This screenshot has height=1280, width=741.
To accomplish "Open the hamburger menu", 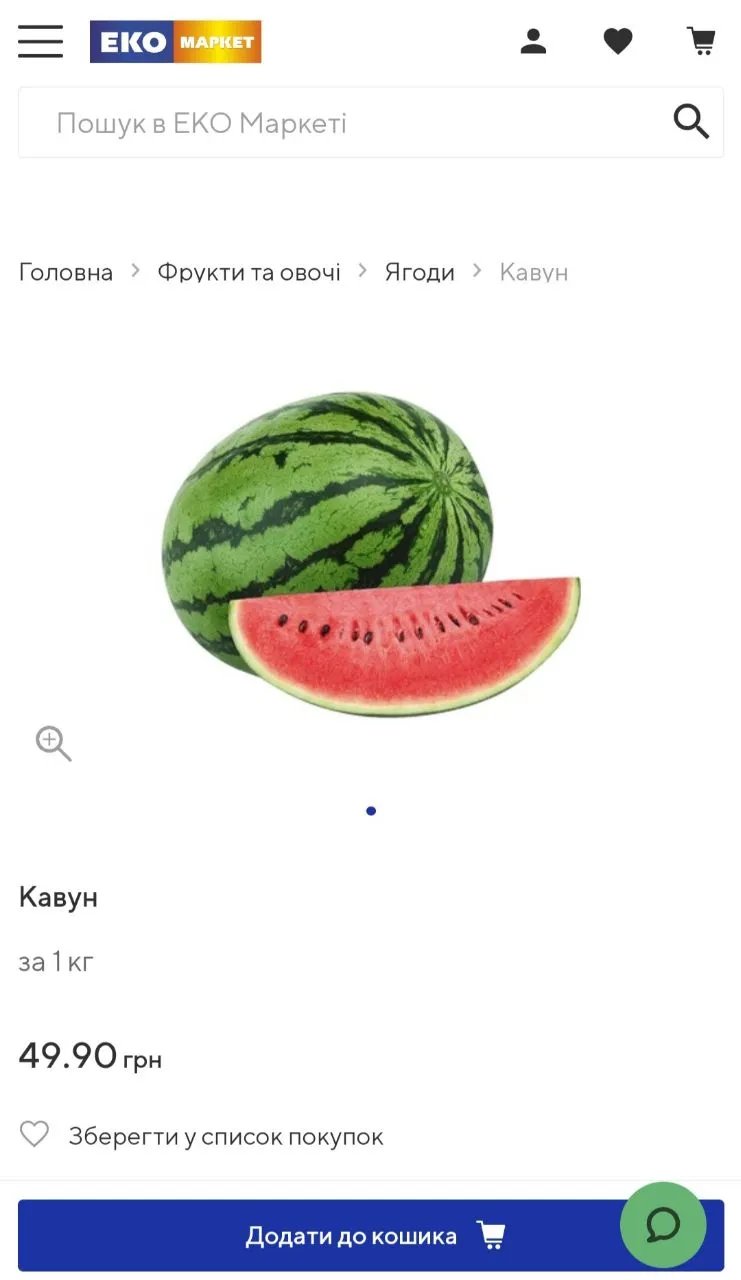I will click(x=40, y=42).
